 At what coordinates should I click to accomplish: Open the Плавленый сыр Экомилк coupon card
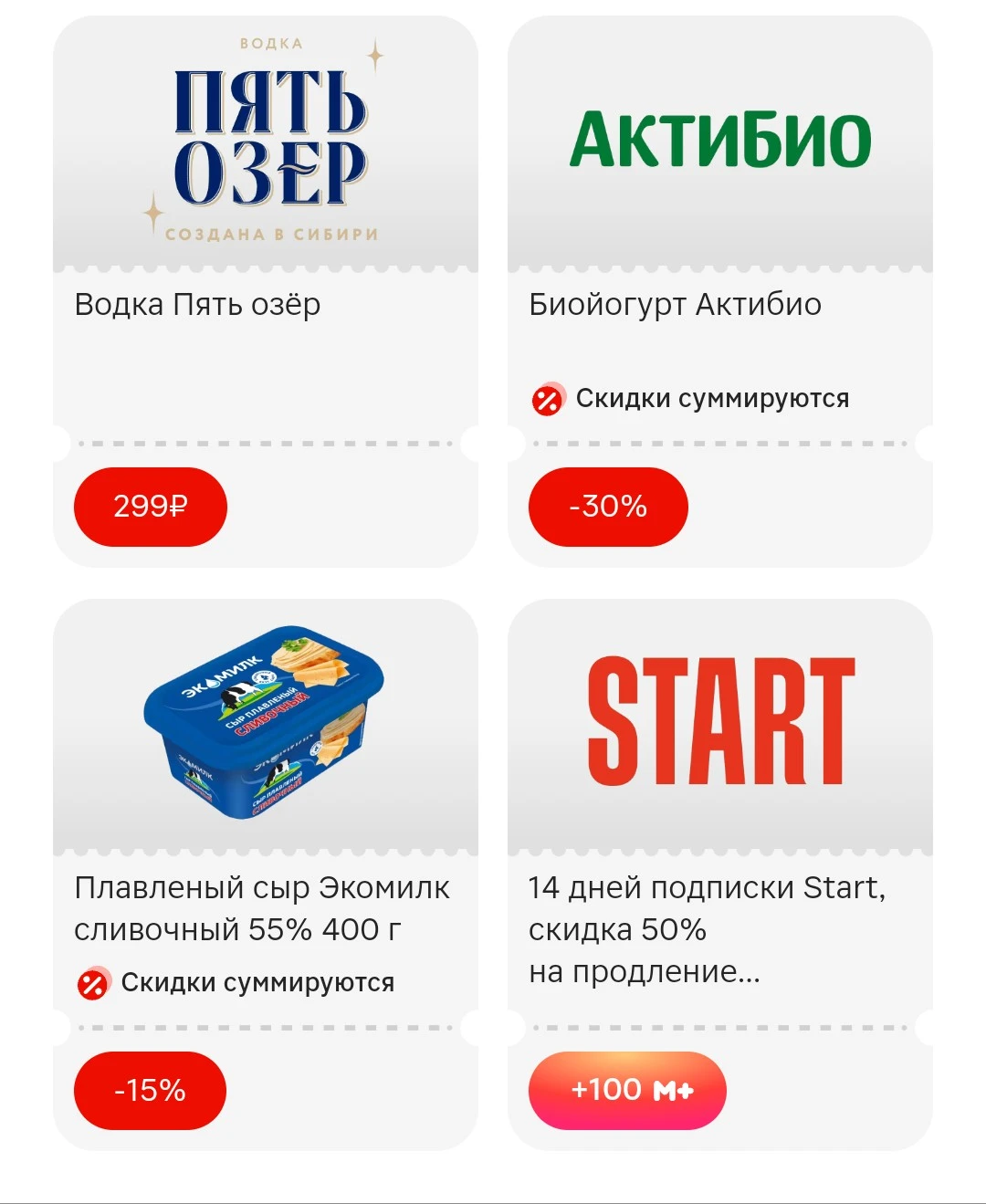pos(266,874)
